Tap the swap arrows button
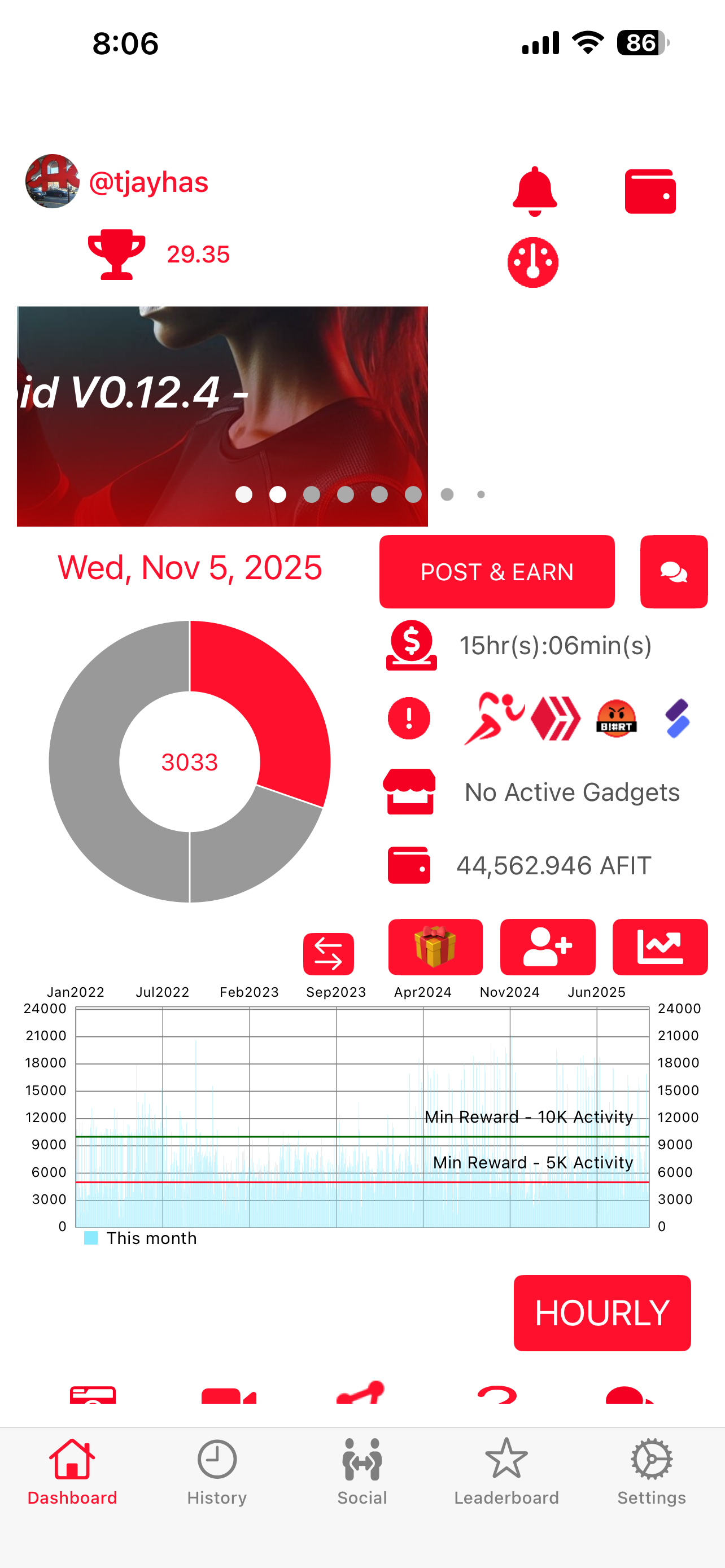This screenshot has width=725, height=1568. 328,953
